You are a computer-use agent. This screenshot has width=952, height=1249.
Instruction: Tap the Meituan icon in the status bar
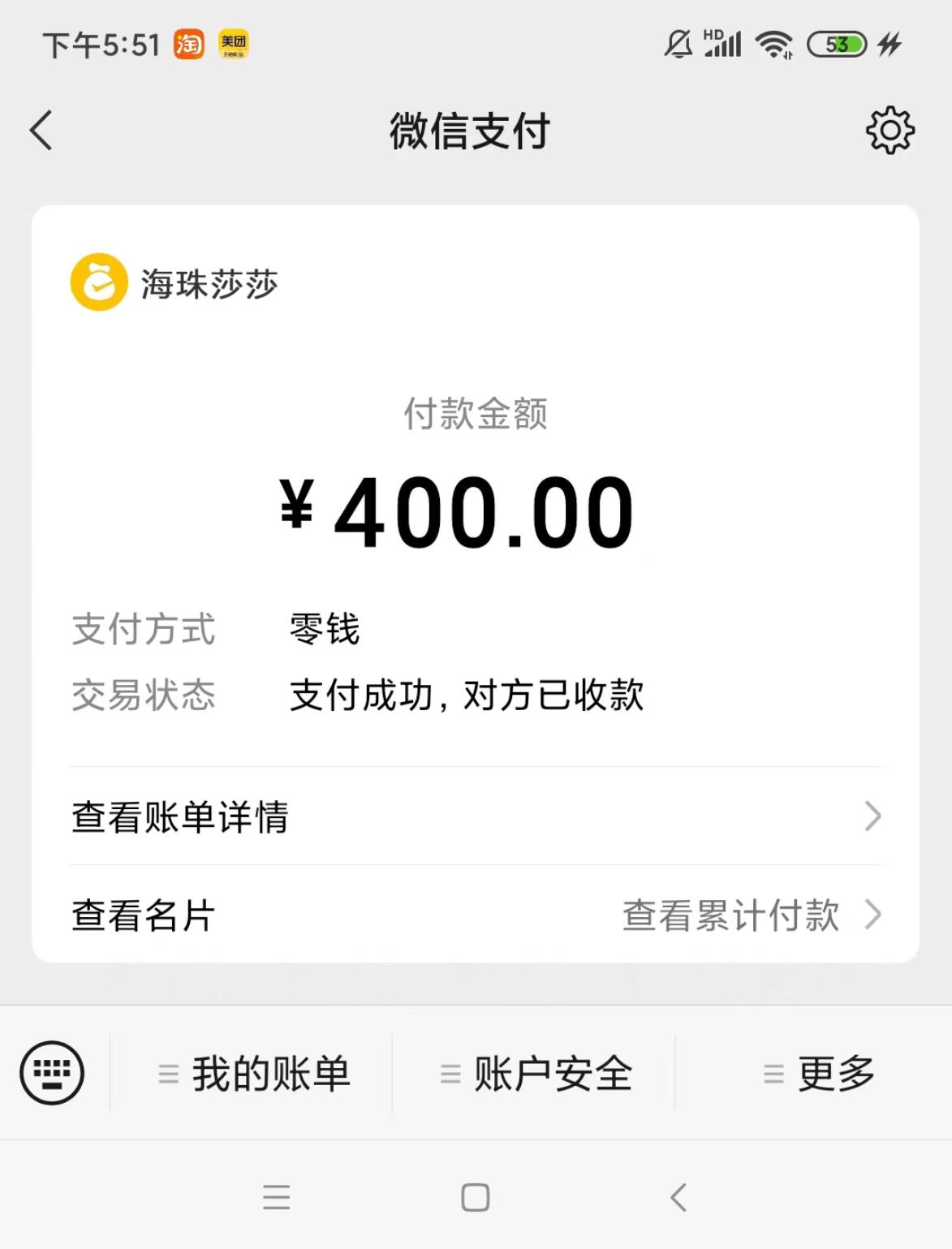234,45
